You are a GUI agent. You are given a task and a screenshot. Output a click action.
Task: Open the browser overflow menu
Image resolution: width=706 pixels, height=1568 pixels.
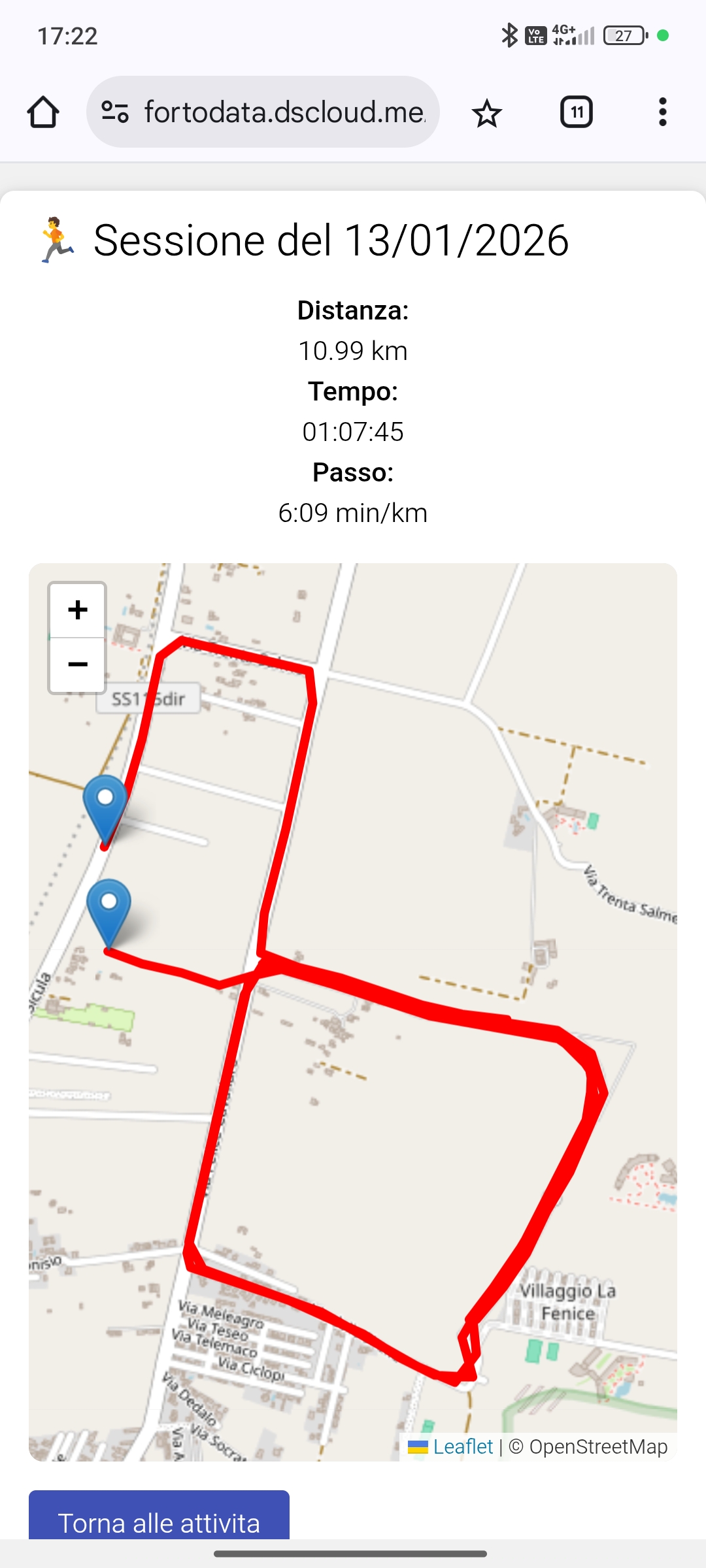pos(662,112)
